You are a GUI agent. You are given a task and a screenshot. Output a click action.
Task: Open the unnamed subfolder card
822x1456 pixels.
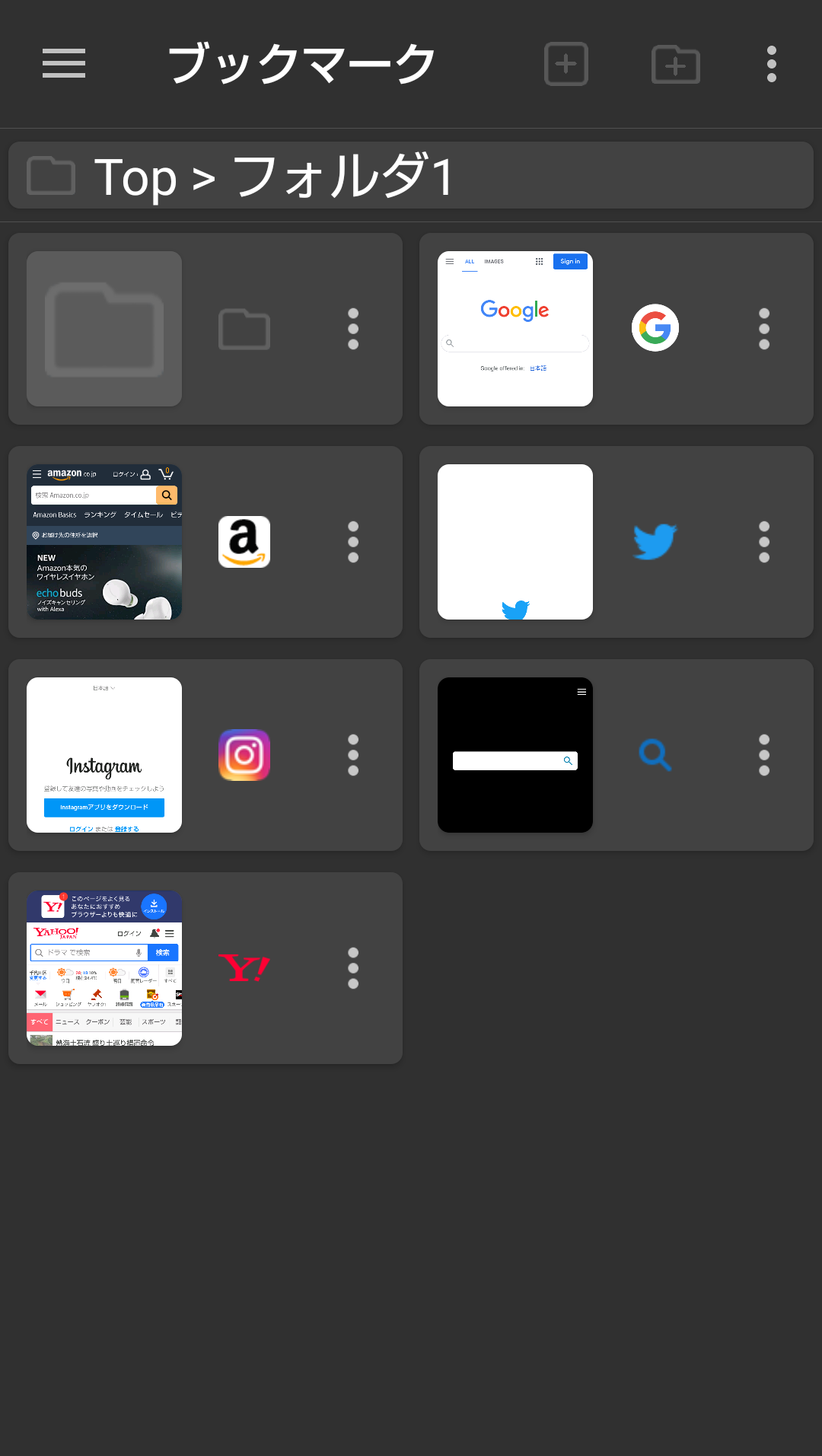(104, 329)
